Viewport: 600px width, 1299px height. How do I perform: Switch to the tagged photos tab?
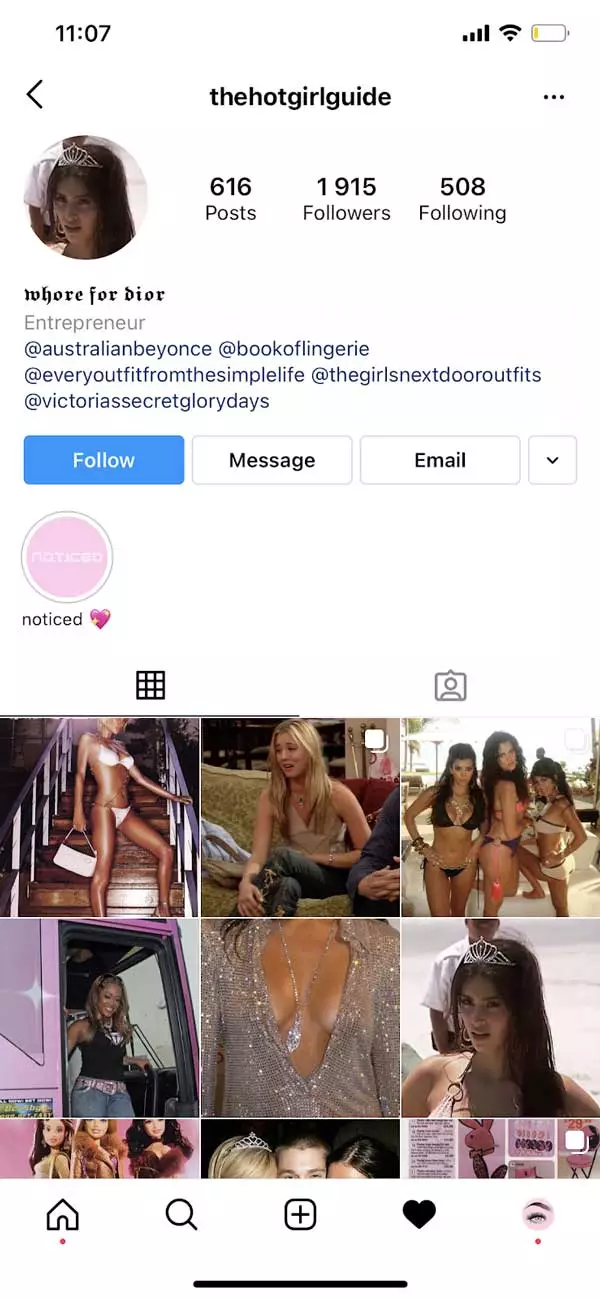(x=450, y=685)
